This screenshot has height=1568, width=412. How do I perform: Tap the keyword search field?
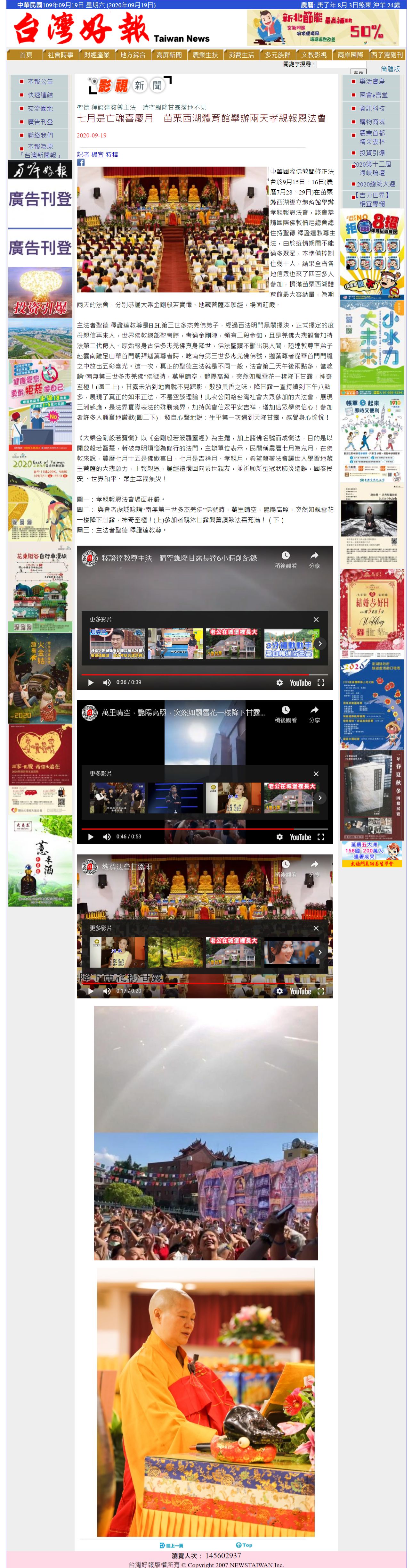click(x=341, y=64)
